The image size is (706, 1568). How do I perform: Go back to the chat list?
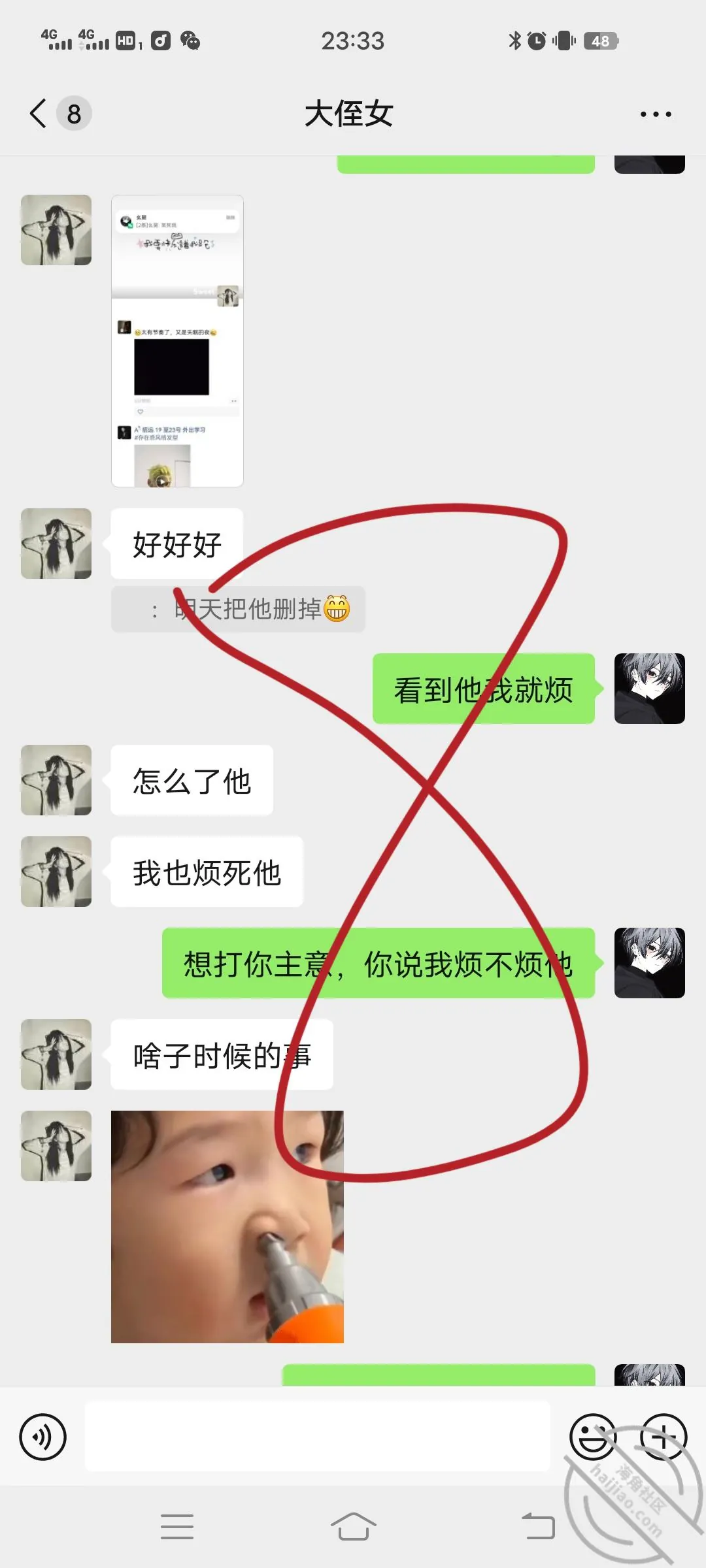(x=39, y=114)
